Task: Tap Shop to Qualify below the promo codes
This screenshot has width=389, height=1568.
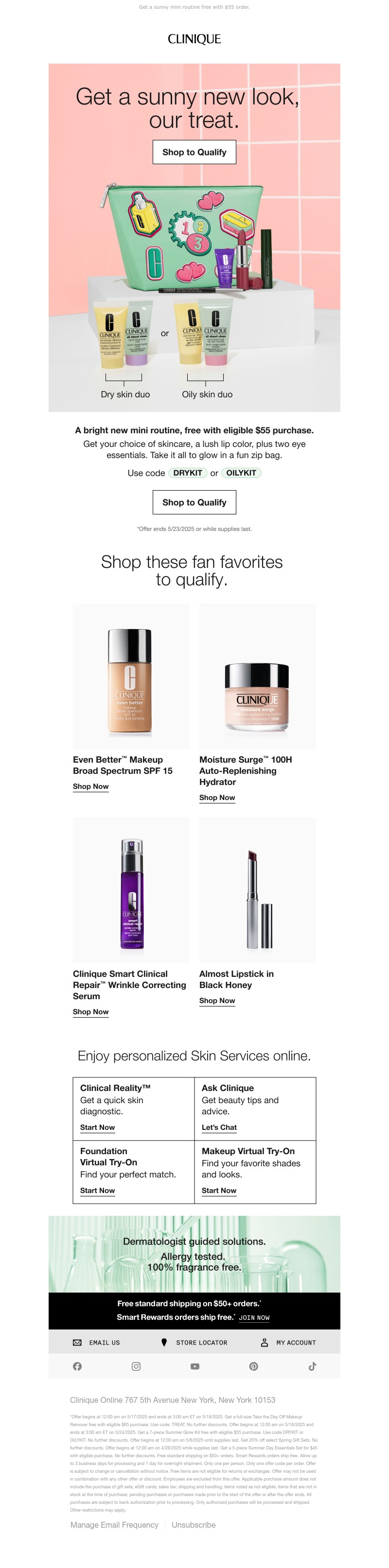Action: coord(194,502)
